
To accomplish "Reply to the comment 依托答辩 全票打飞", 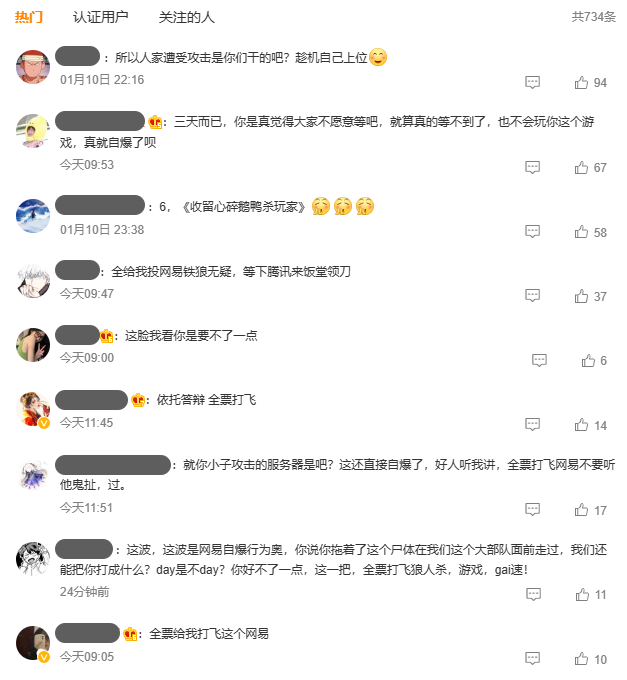I will 533,425.
